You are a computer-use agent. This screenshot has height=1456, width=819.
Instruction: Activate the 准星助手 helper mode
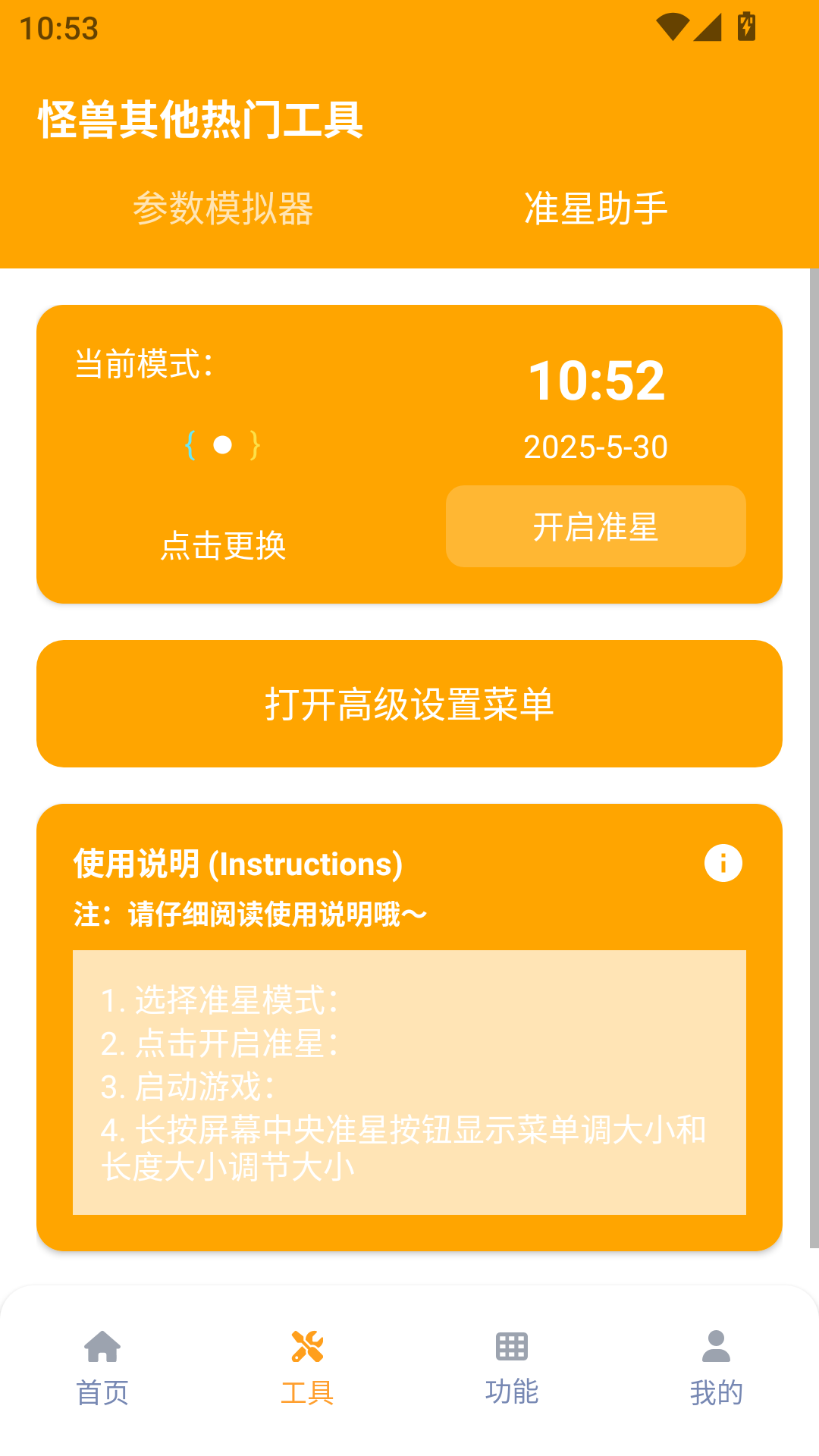coord(595,209)
